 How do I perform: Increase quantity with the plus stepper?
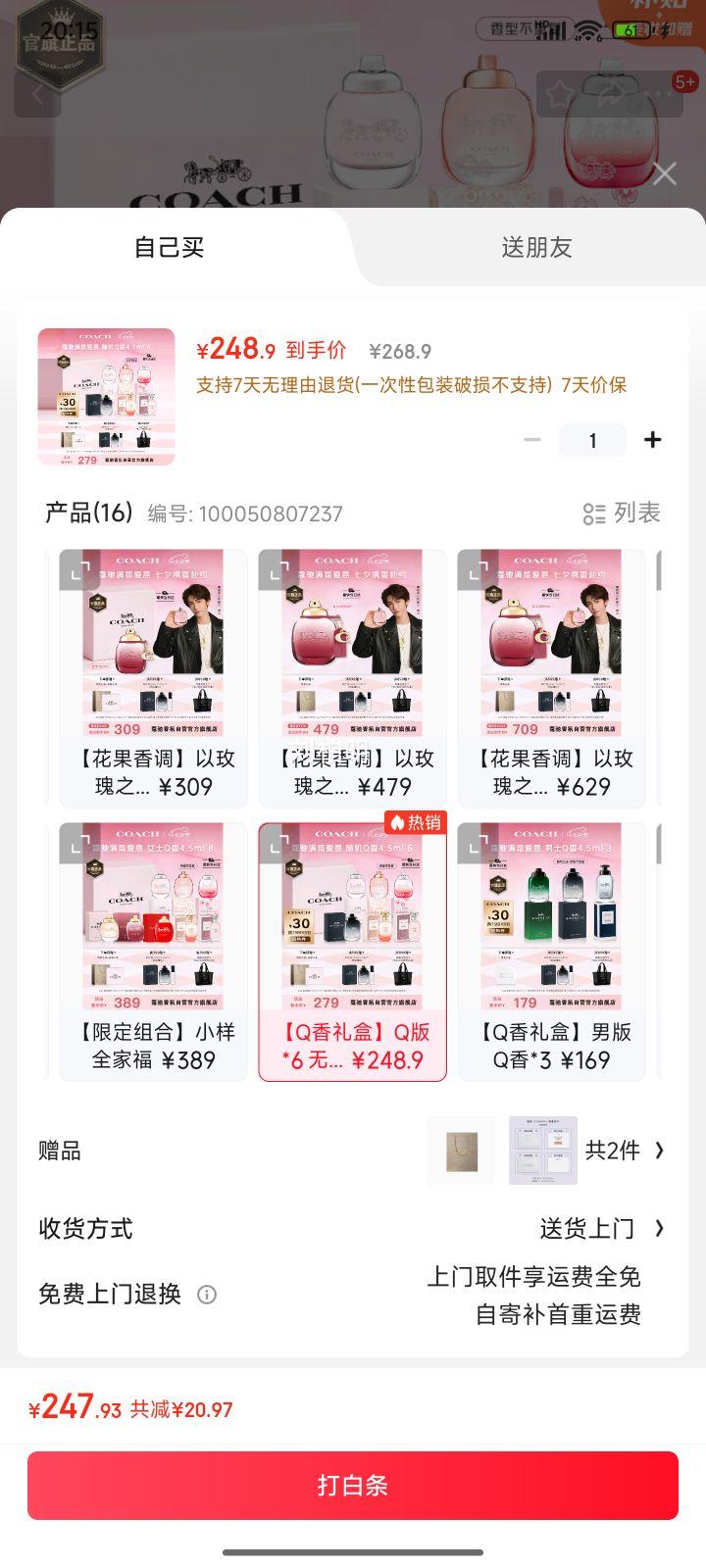point(652,440)
